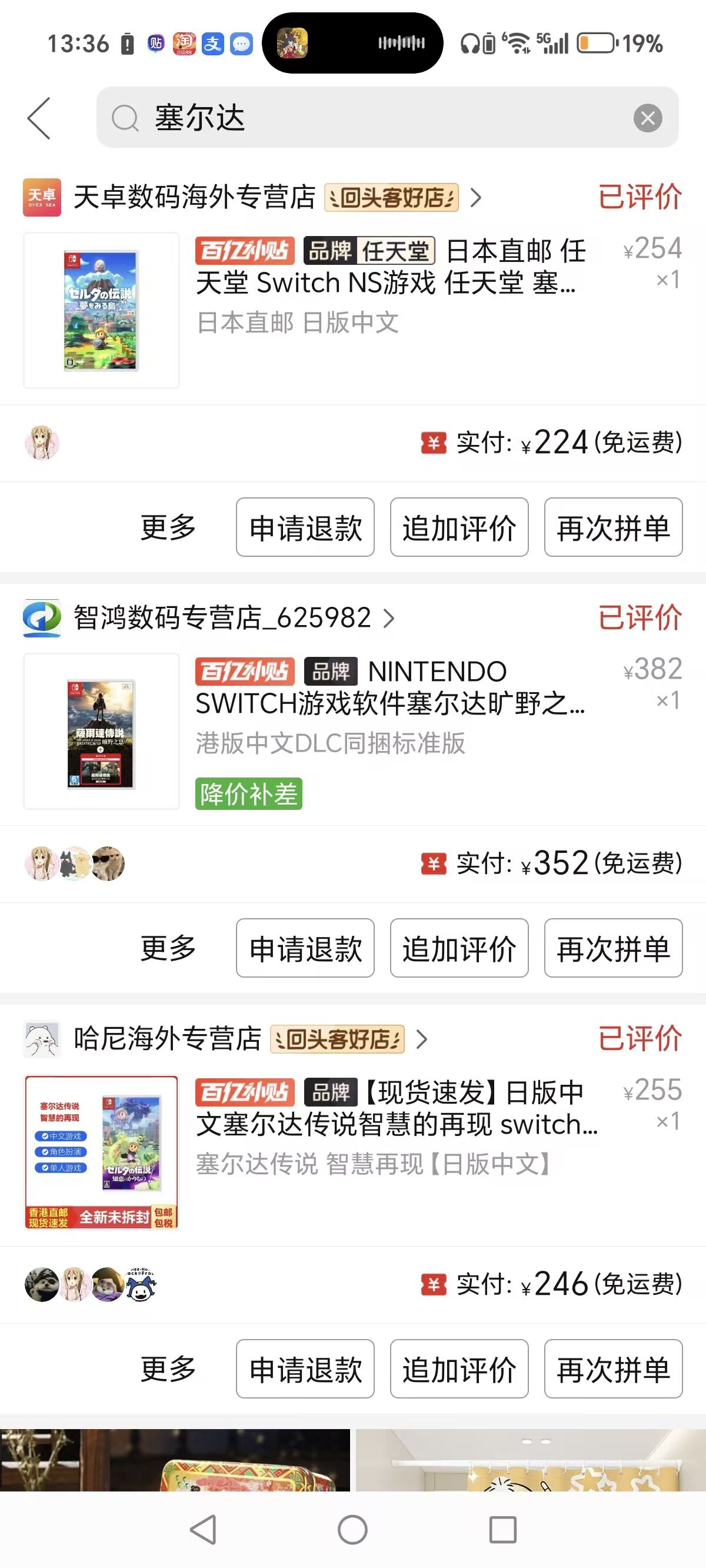Image resolution: width=706 pixels, height=1568 pixels.
Task: Tap 再次拼单 for the ¥224 order
Action: [x=613, y=527]
